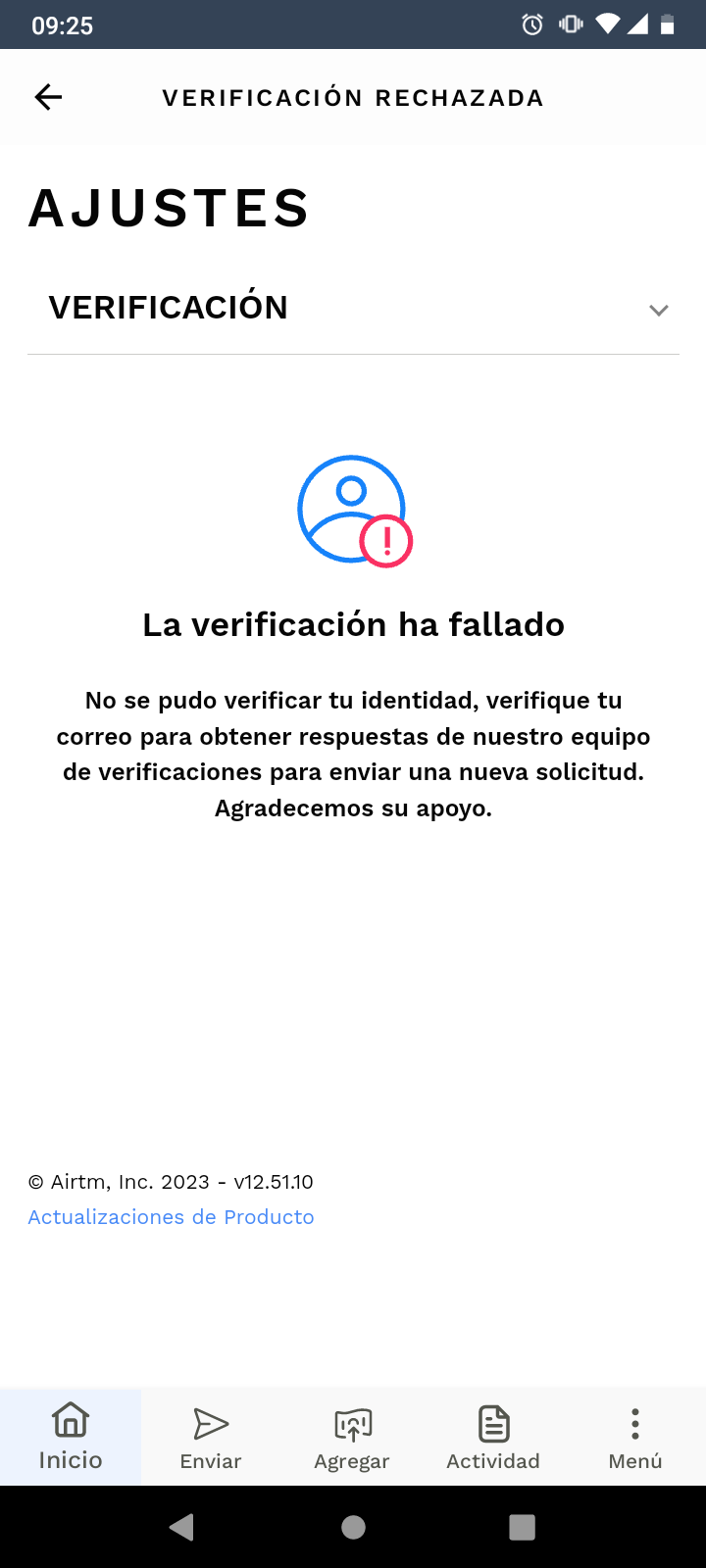Go back using the top-left arrow
Image resolution: width=706 pixels, height=1568 pixels.
pos(48,97)
